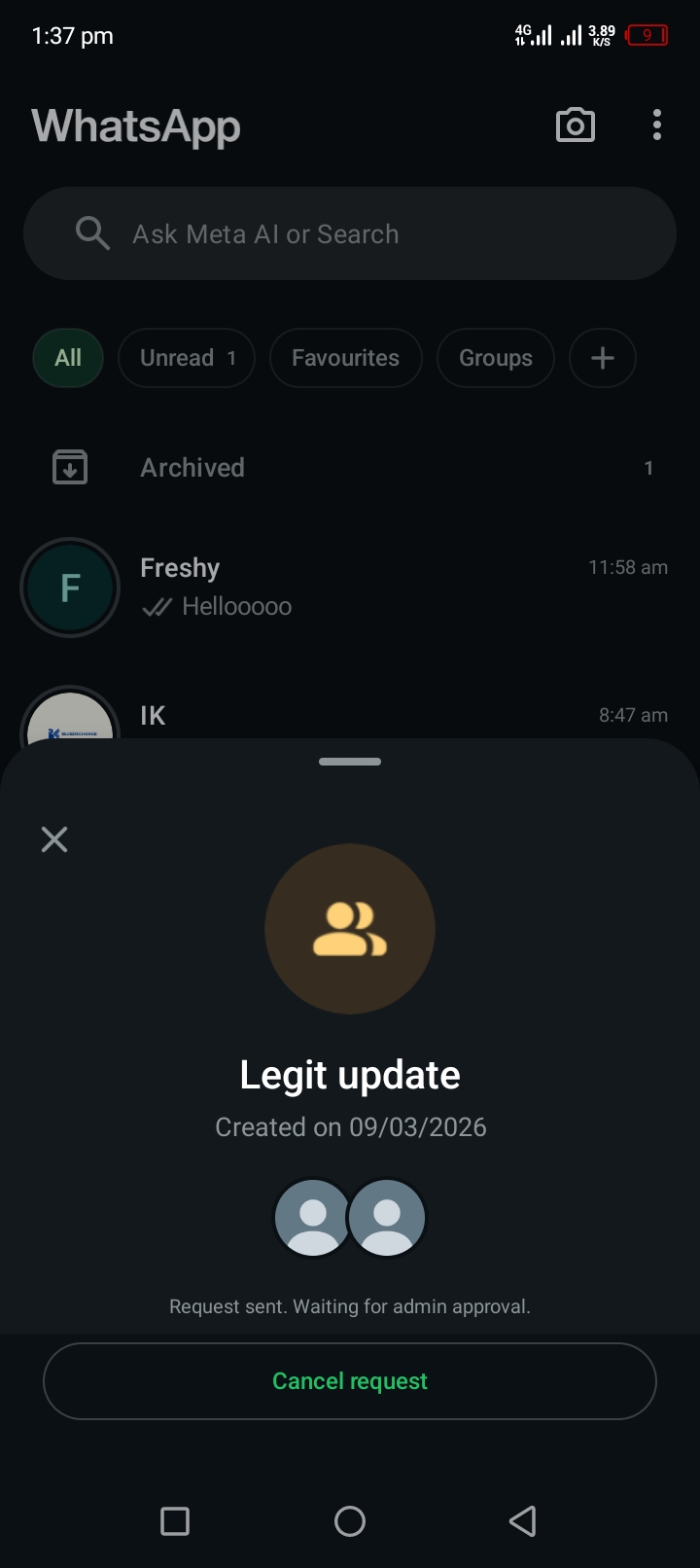Go back using the system back button
700x1568 pixels.
click(x=523, y=1521)
